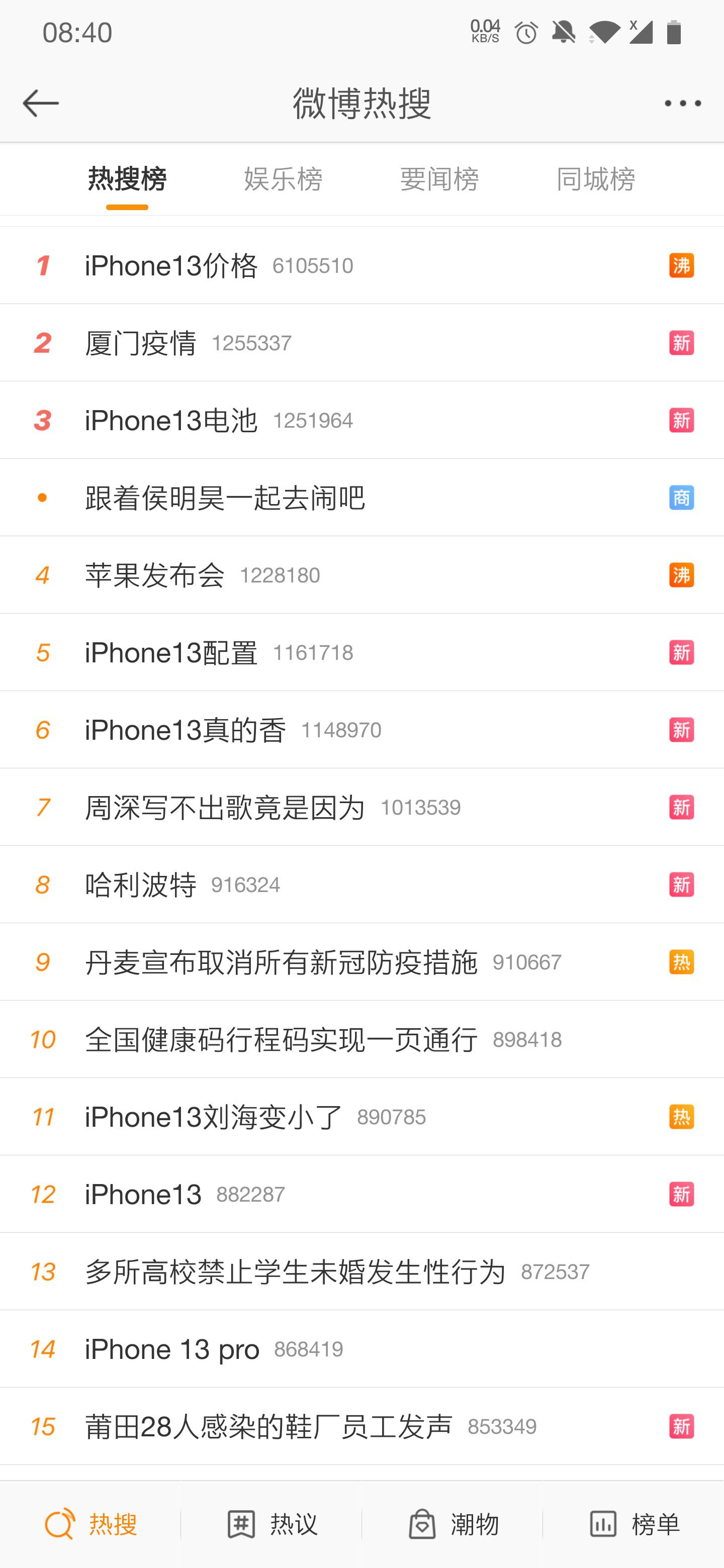Open trending topic iPhone13配置
The image size is (724, 1568).
pos(172,652)
